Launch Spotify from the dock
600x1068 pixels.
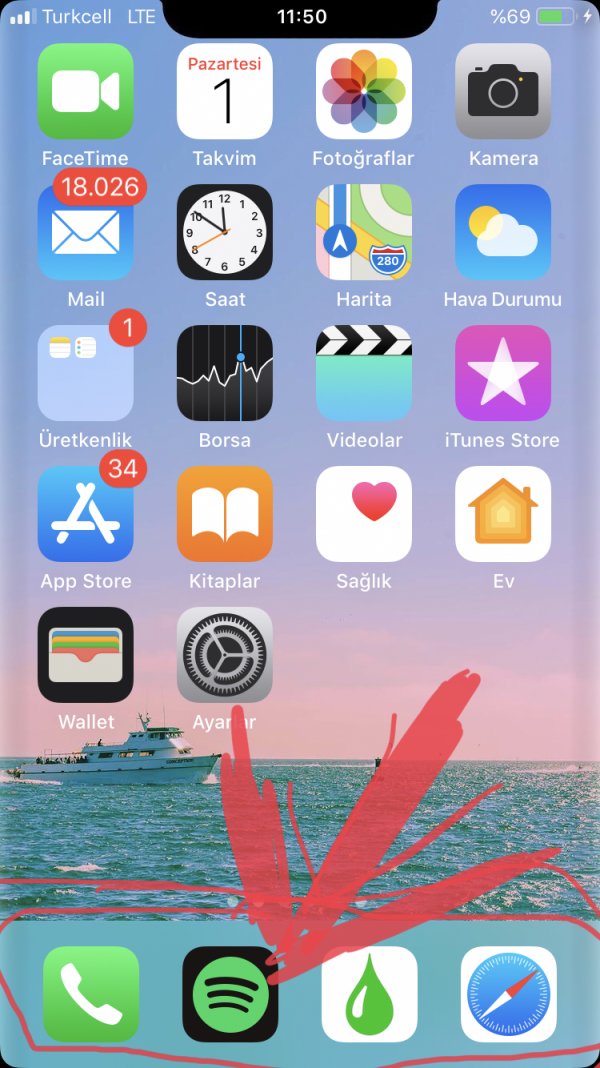pos(230,994)
